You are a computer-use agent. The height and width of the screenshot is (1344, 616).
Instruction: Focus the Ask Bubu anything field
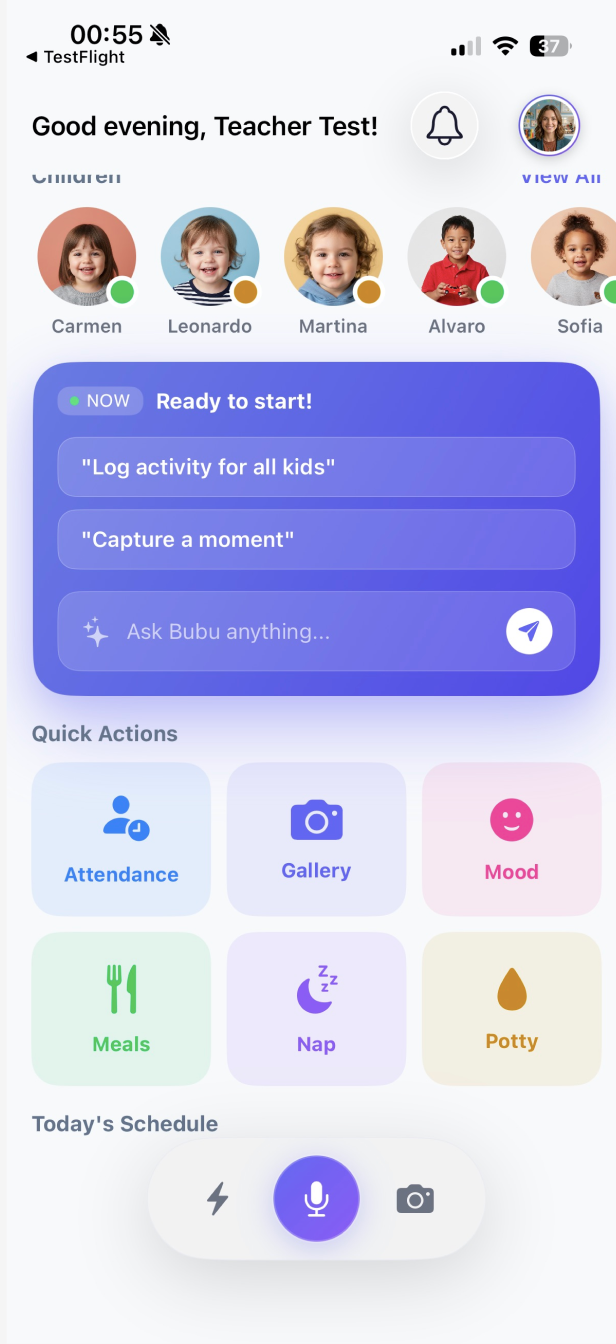tap(300, 632)
